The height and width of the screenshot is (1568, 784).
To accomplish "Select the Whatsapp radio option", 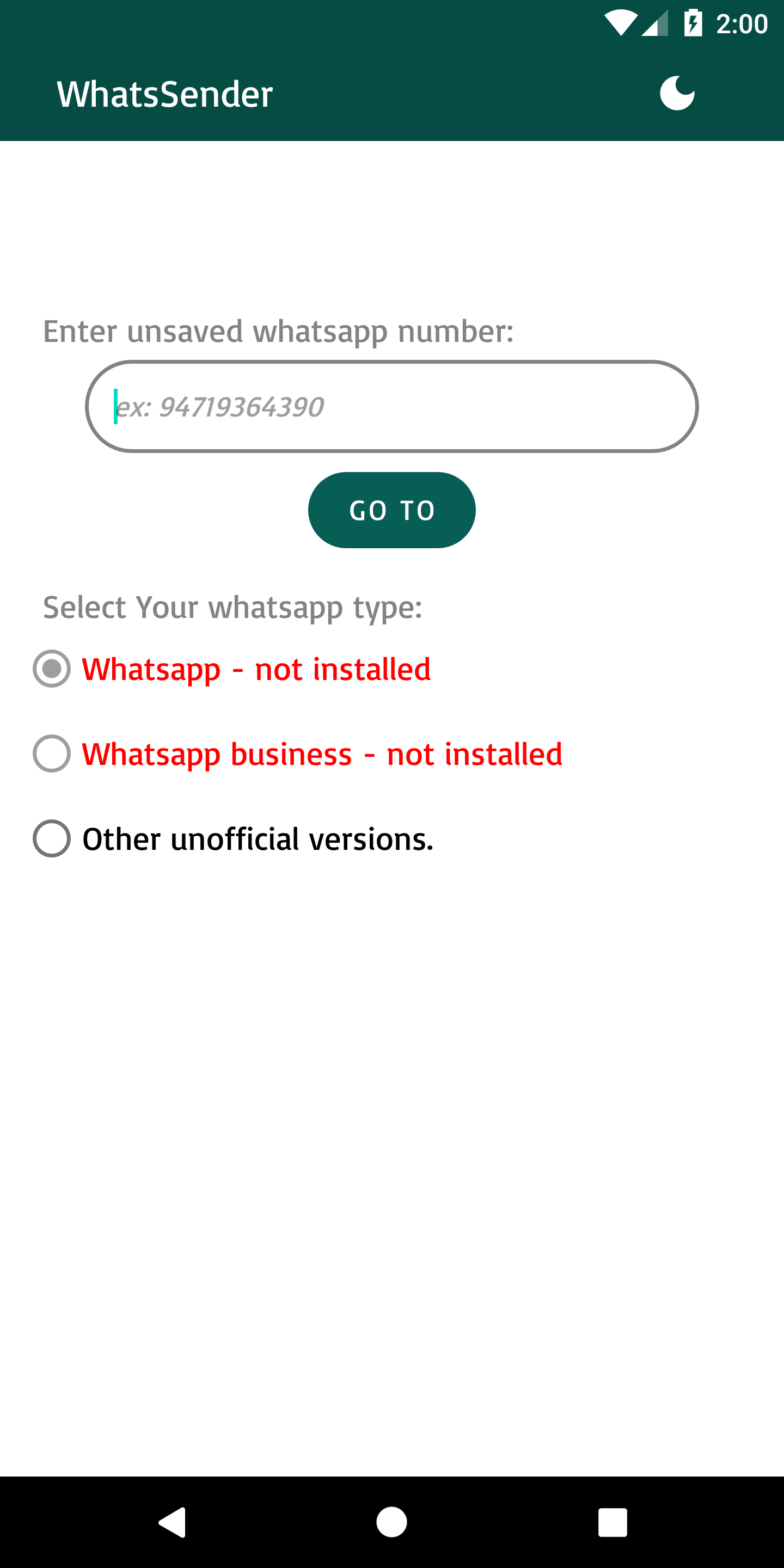I will [x=52, y=669].
